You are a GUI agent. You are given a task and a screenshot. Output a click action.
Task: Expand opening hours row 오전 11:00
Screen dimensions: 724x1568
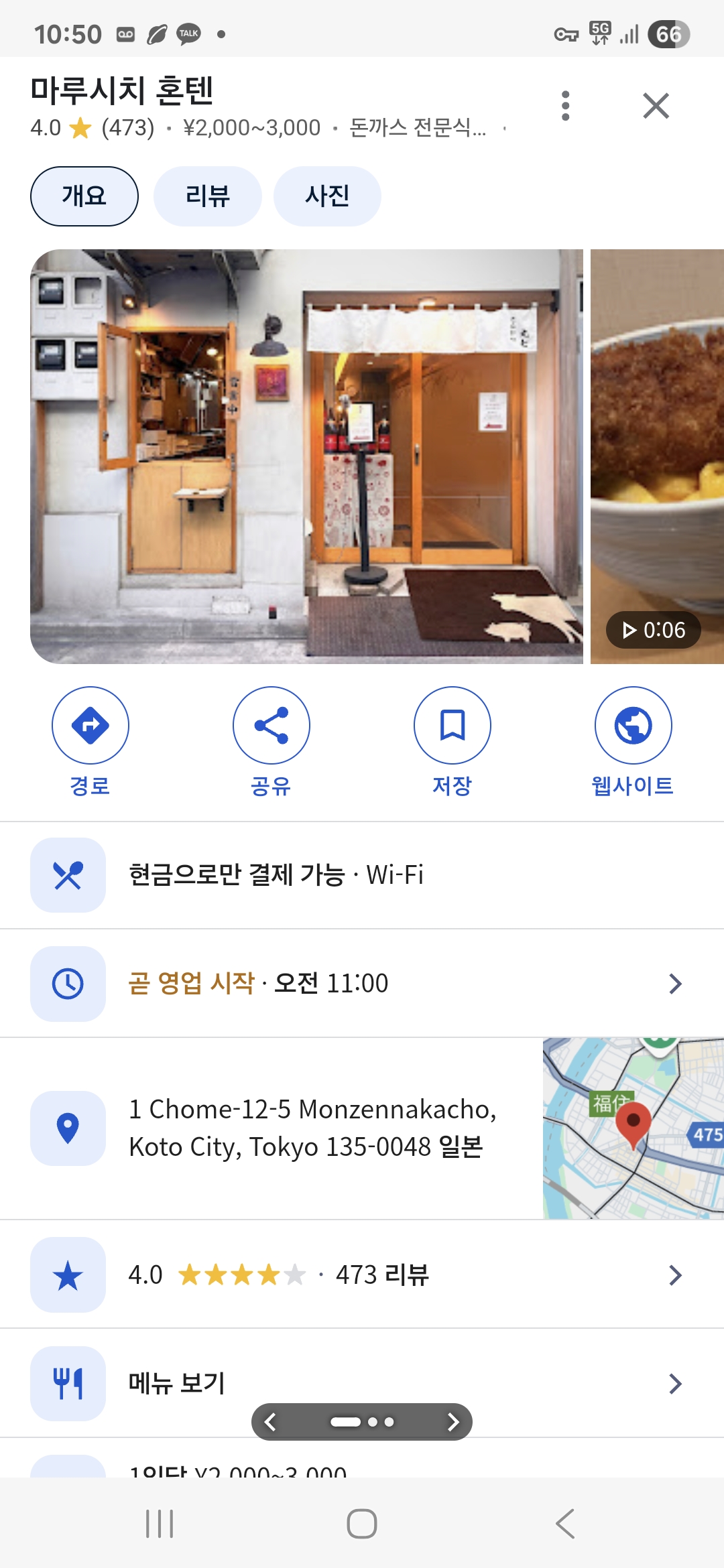click(x=362, y=984)
